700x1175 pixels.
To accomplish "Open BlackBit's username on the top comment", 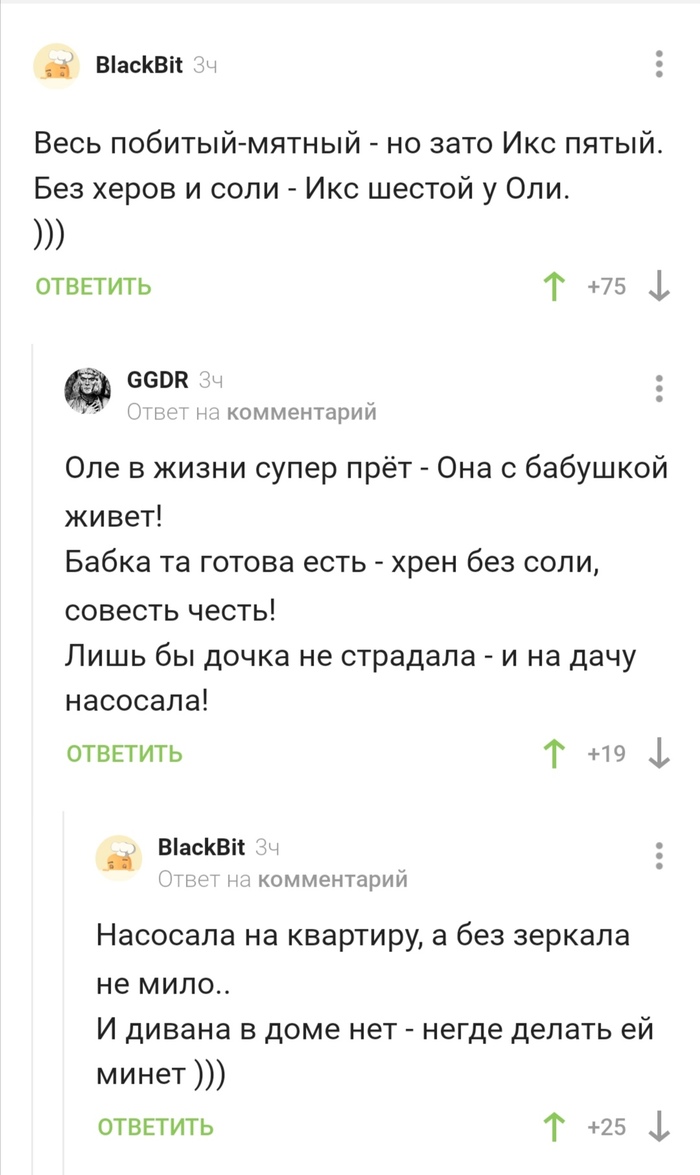I will point(138,65).
